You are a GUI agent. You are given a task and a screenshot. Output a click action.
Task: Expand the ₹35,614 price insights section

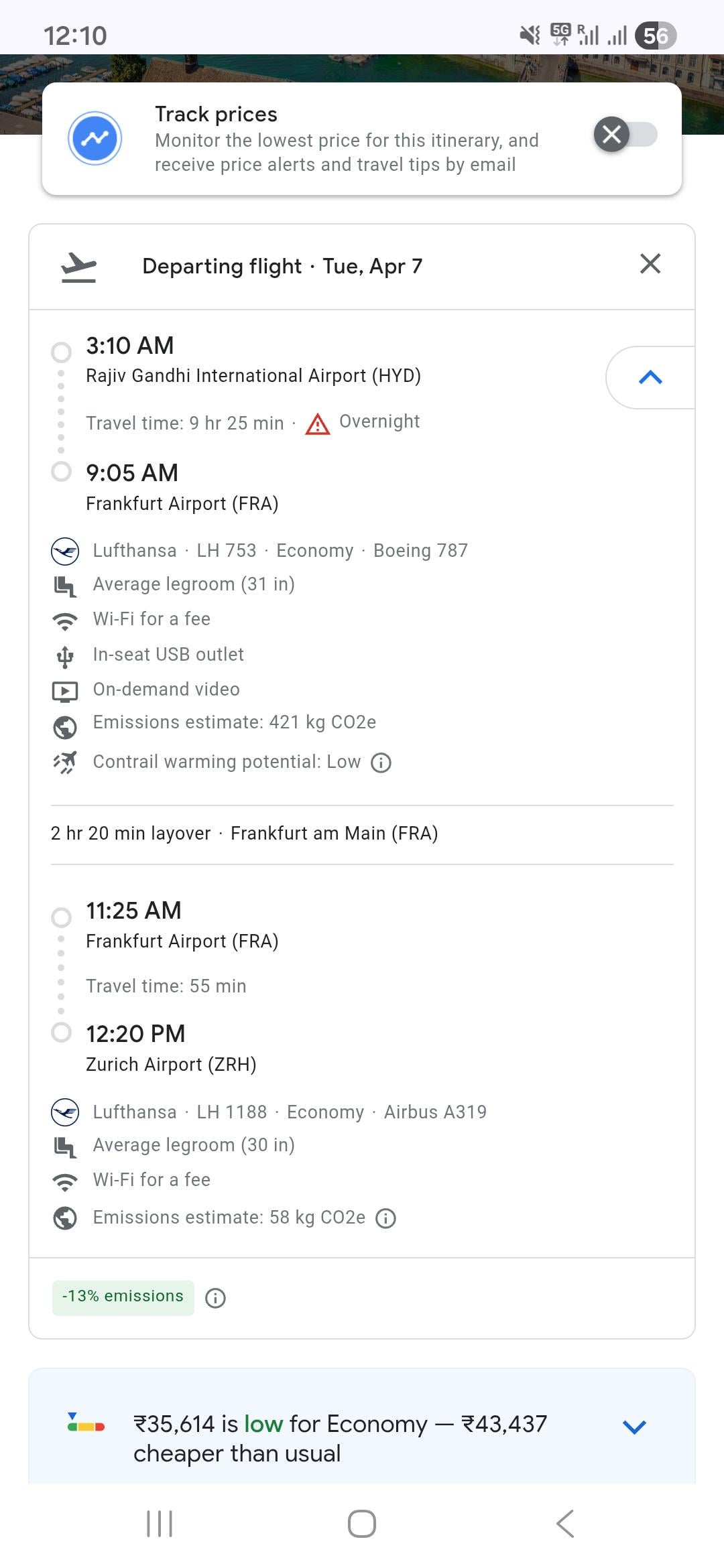(x=633, y=1427)
